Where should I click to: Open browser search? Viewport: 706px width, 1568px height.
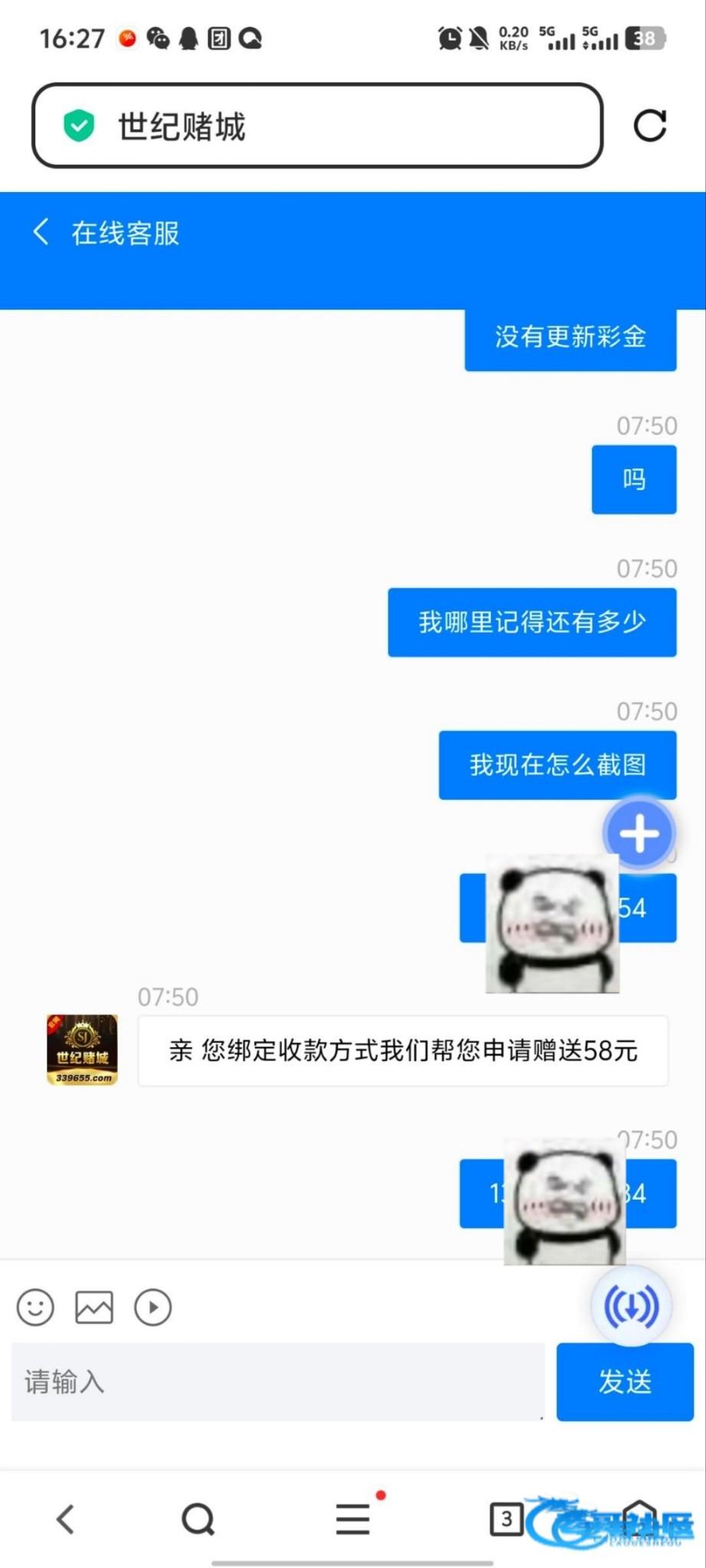click(x=198, y=1520)
